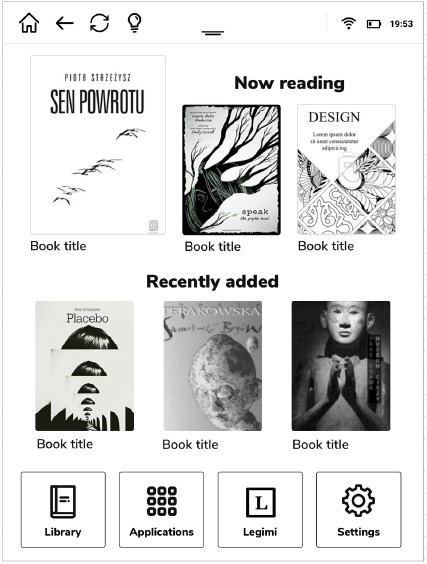Open Applications
427x564 pixels.
click(x=162, y=510)
